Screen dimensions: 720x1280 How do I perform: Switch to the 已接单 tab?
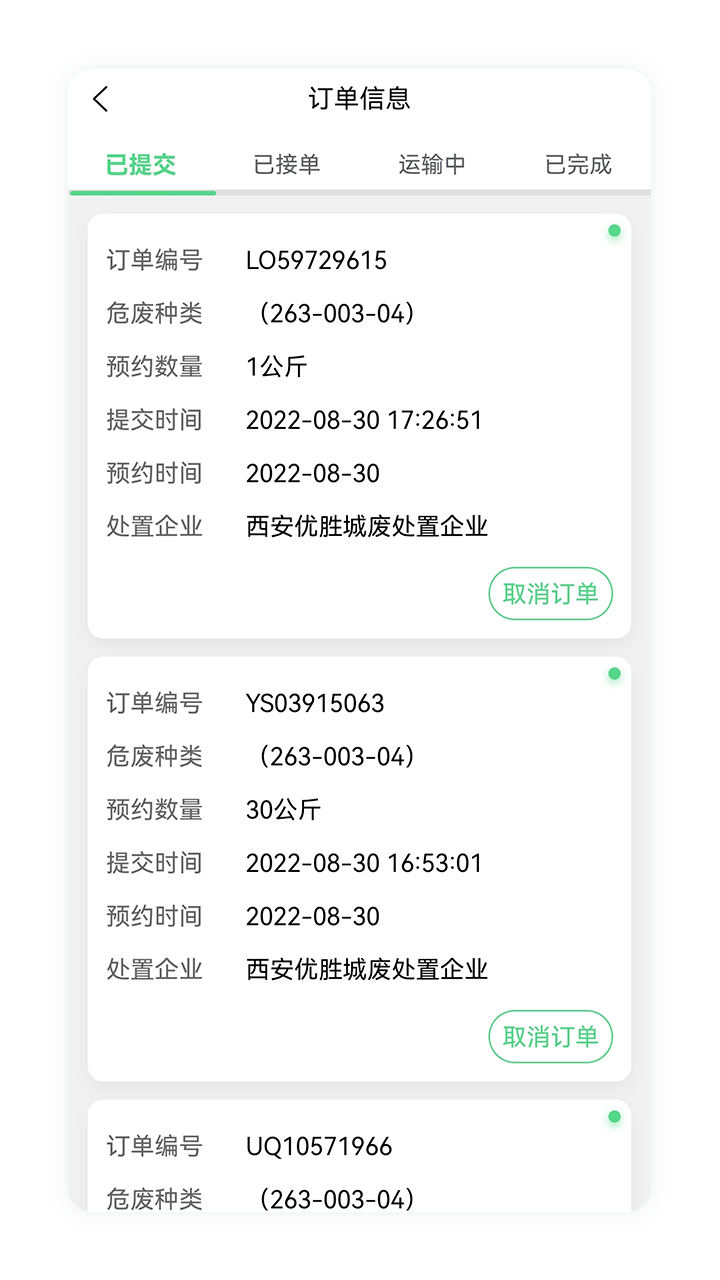(x=287, y=165)
